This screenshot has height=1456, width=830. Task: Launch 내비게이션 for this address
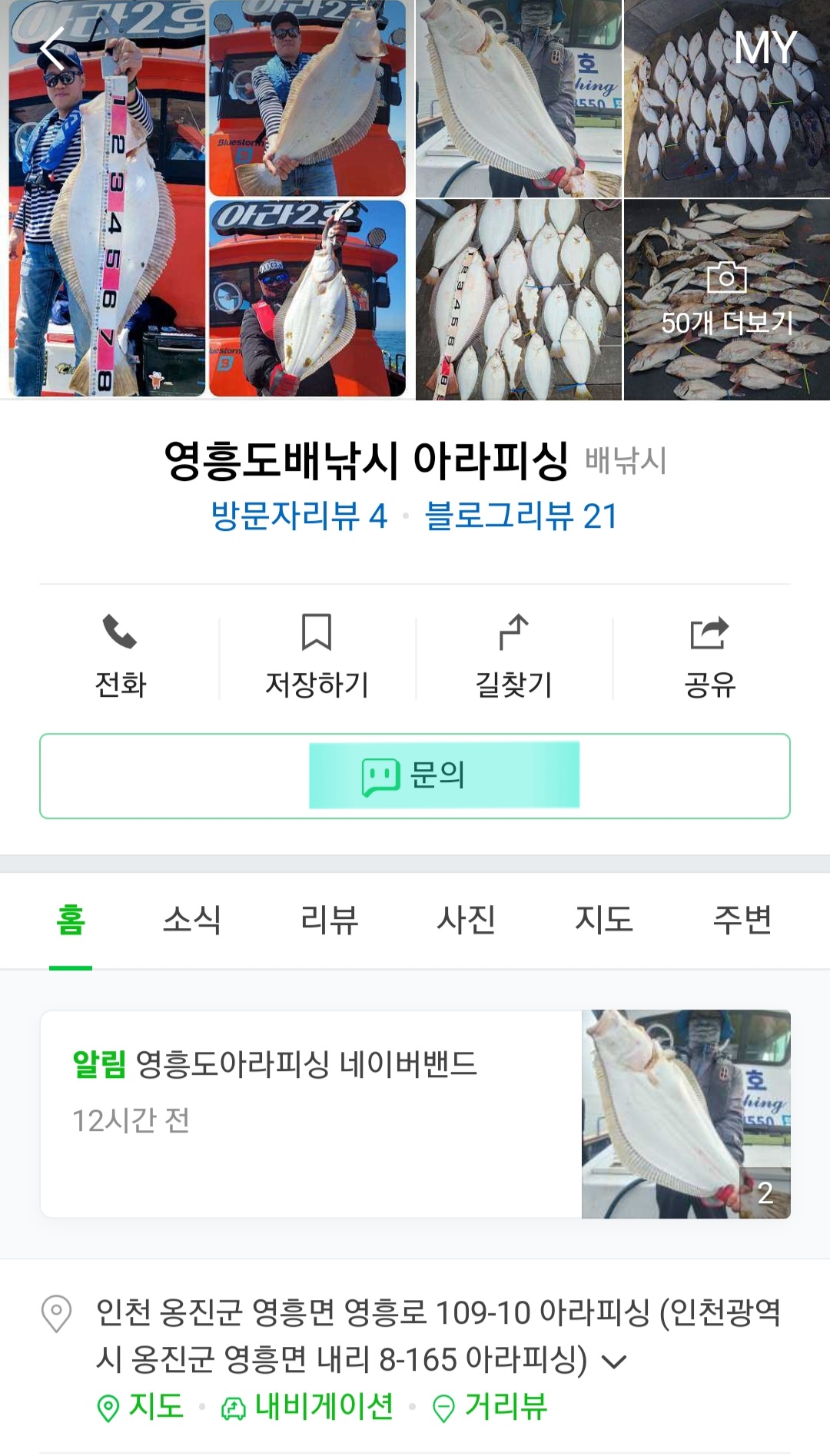click(308, 1407)
